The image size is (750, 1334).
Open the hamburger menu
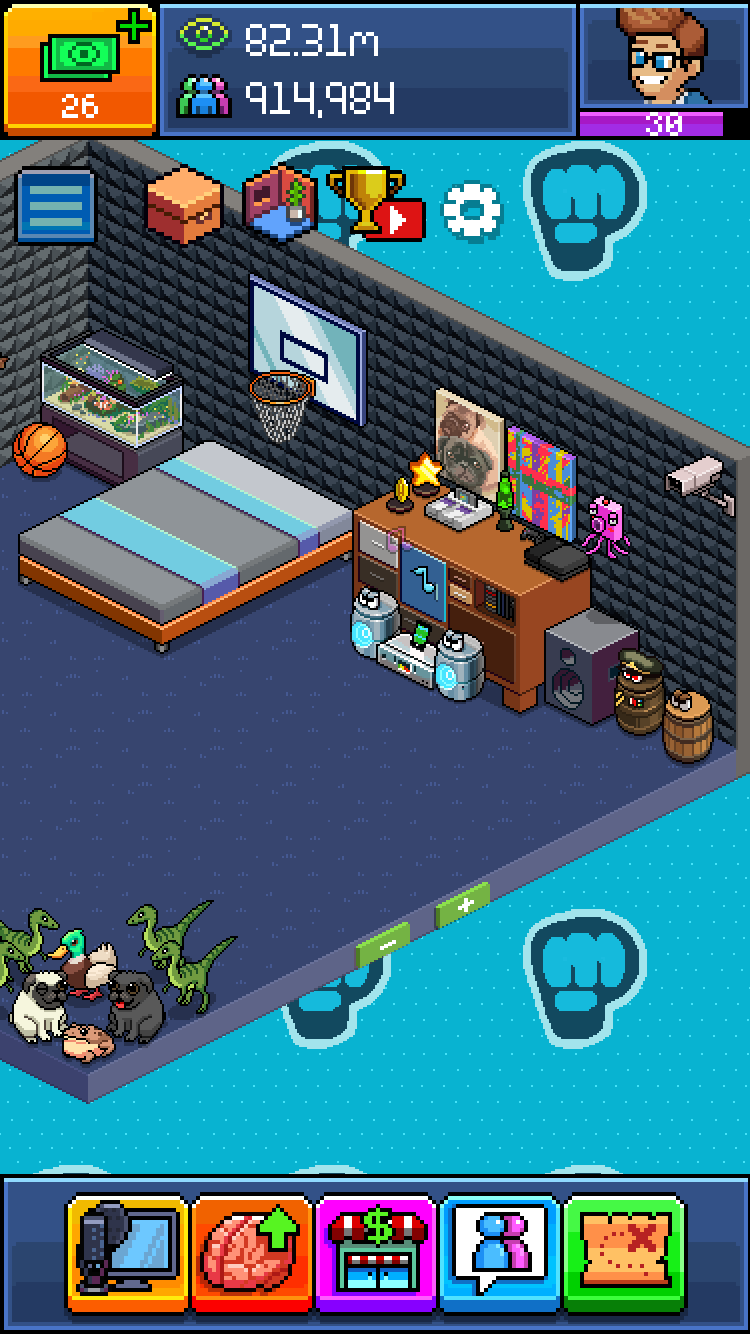[56, 206]
